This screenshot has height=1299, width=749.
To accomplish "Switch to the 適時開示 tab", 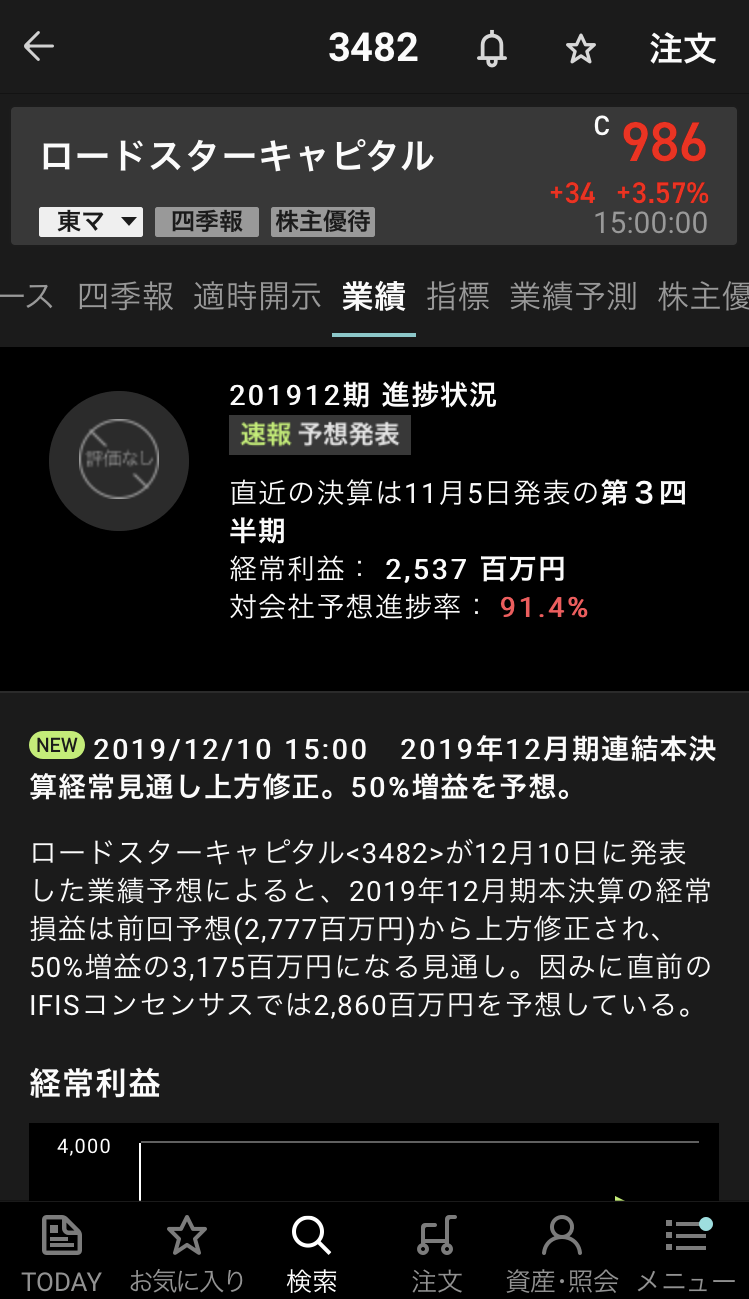I will [x=257, y=296].
